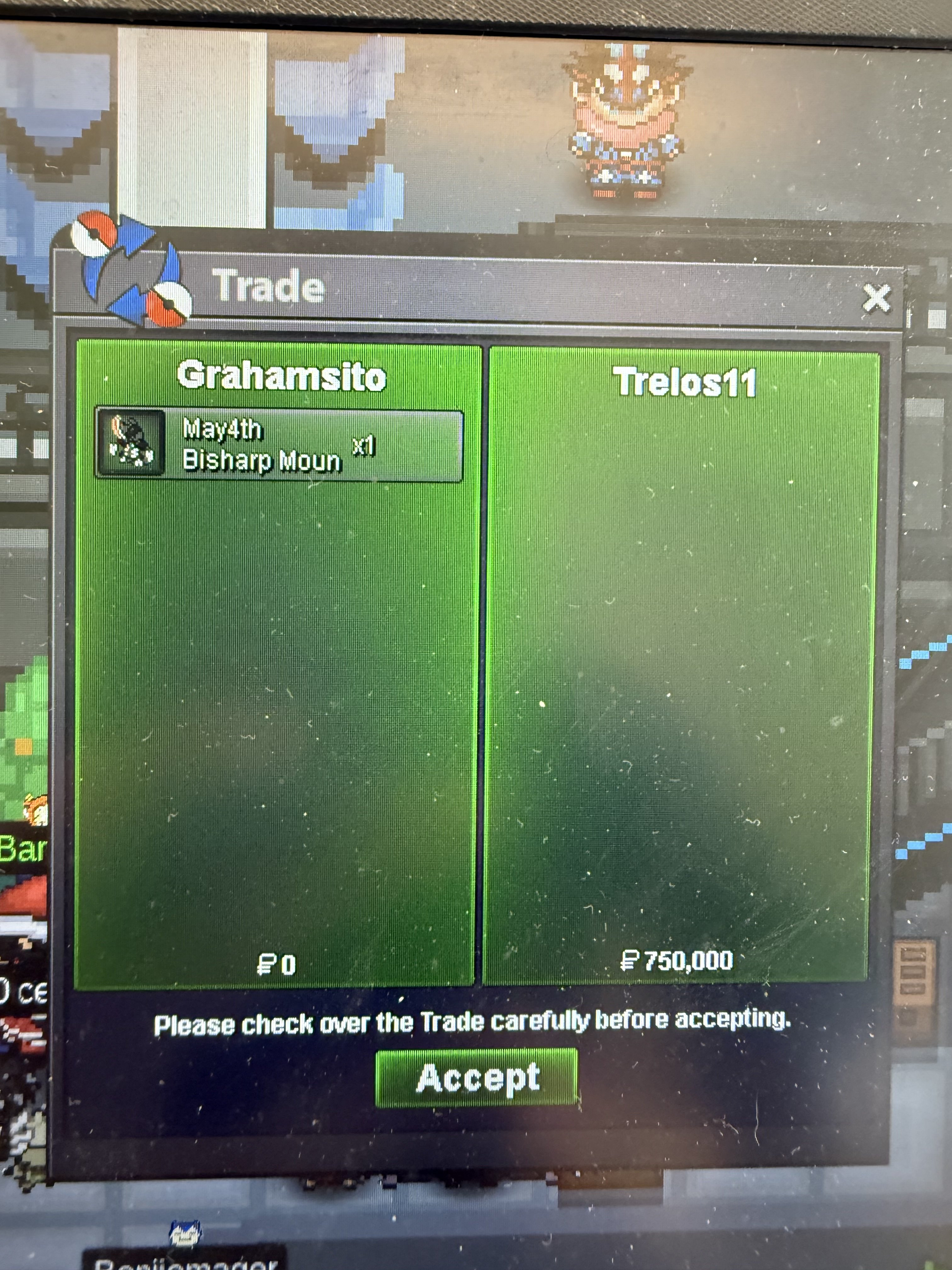952x1270 pixels.
Task: Select the May4th Bisharp Mount item
Action: (278, 445)
